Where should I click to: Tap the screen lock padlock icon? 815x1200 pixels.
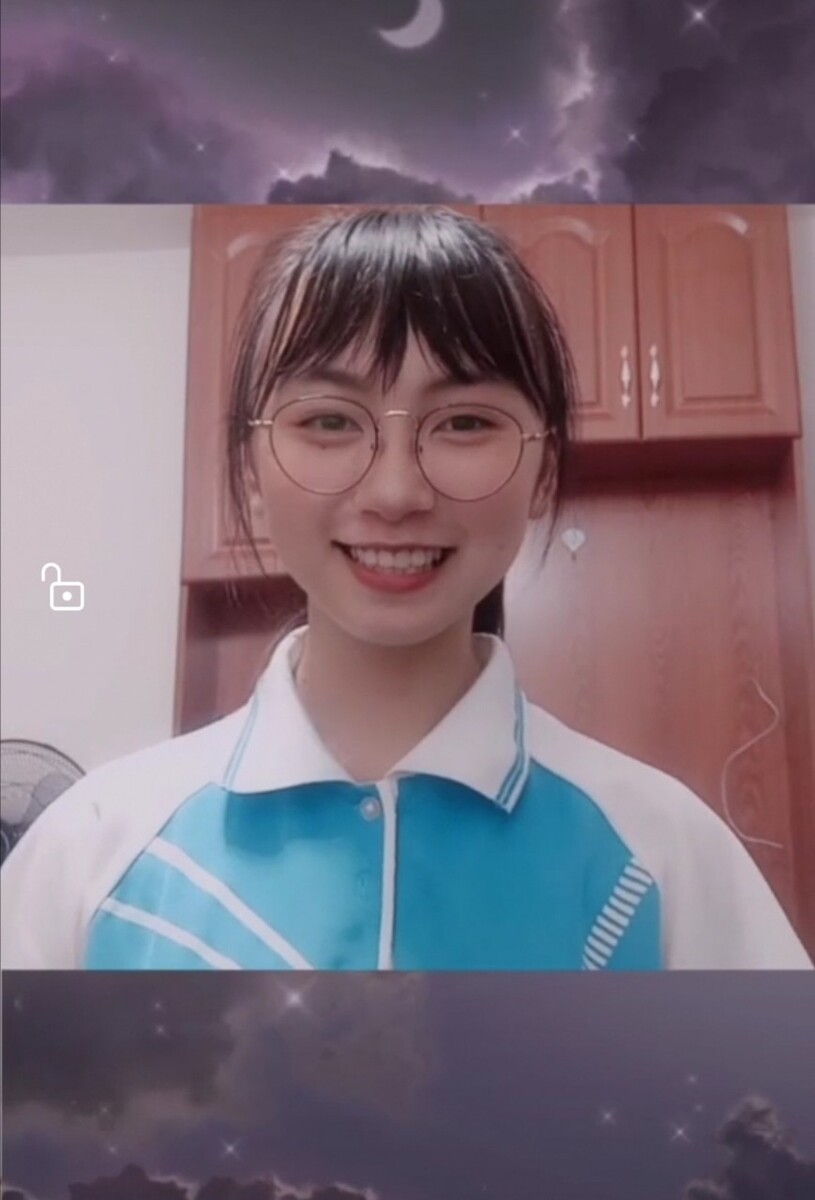(x=63, y=588)
